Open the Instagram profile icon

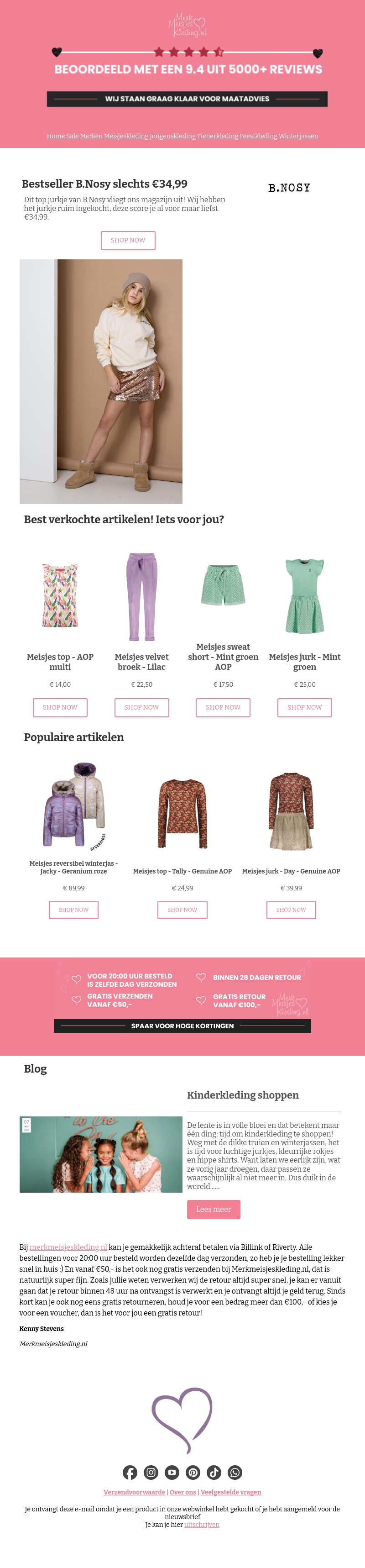[151, 1473]
